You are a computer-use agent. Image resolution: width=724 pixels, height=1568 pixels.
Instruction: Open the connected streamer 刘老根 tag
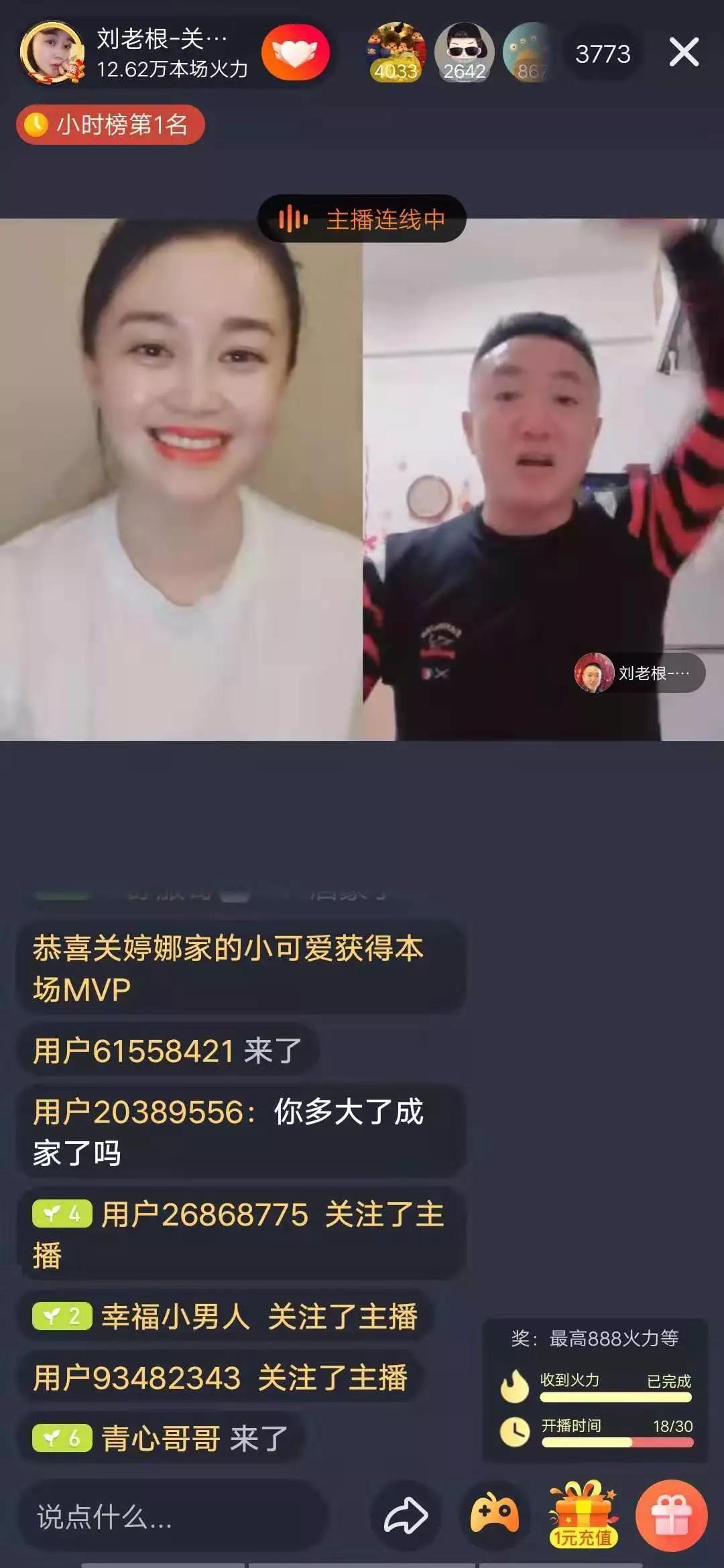[x=640, y=673]
